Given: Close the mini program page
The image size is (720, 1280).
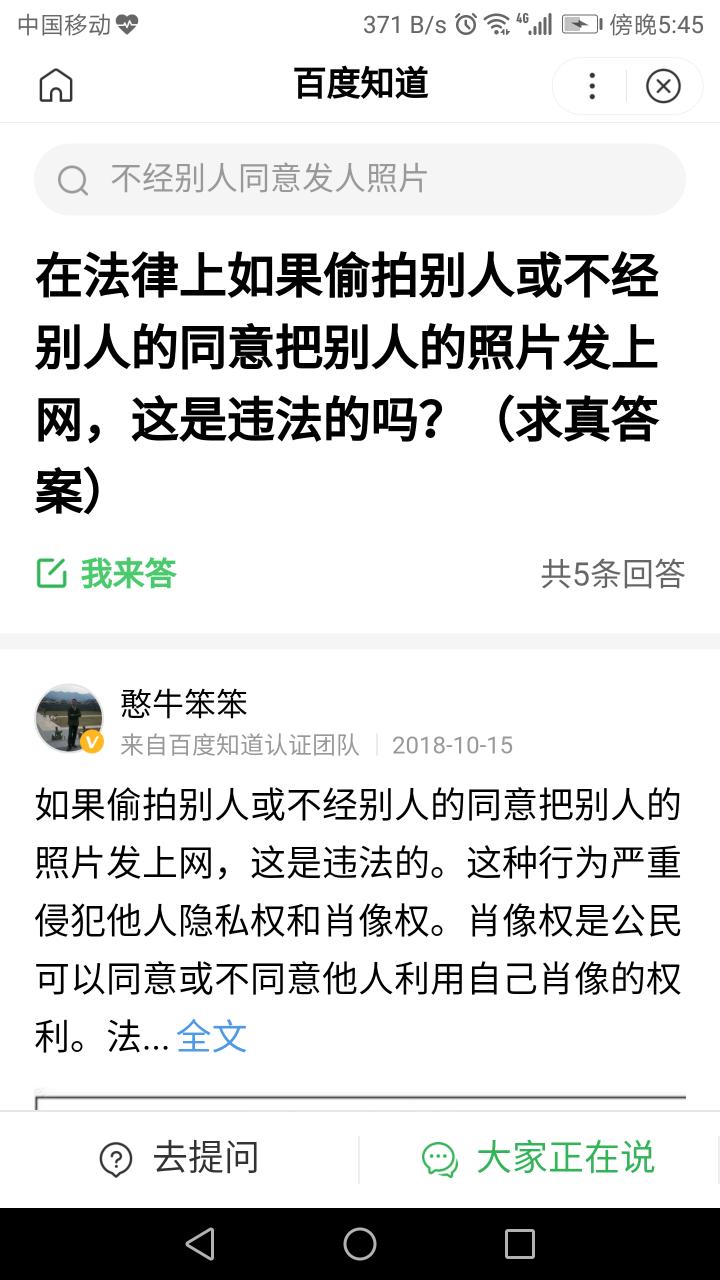Looking at the screenshot, I should click(x=663, y=86).
